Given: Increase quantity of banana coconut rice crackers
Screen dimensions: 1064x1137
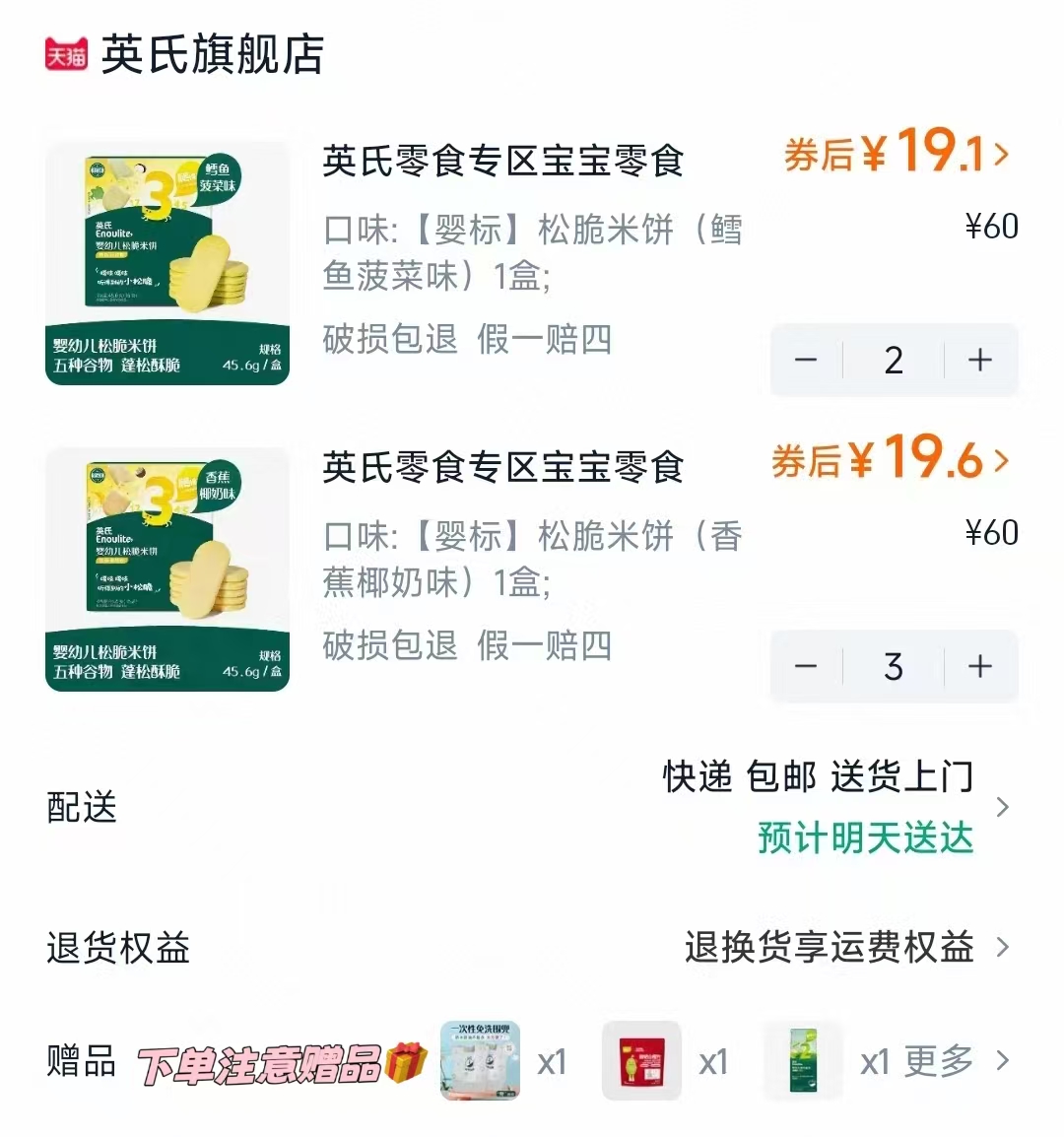Looking at the screenshot, I should point(979,666).
